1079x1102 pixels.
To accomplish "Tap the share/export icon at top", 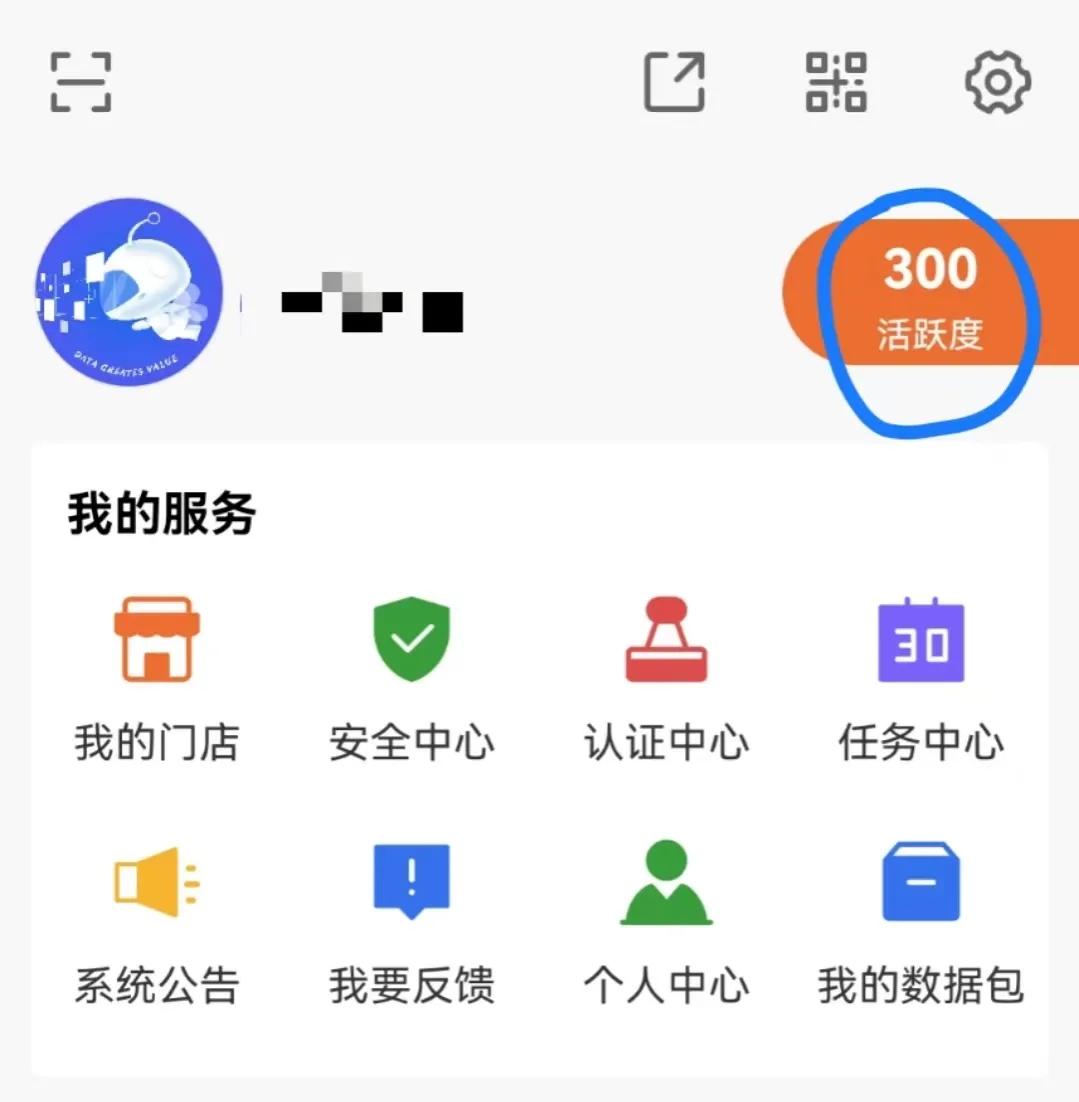I will 674,84.
